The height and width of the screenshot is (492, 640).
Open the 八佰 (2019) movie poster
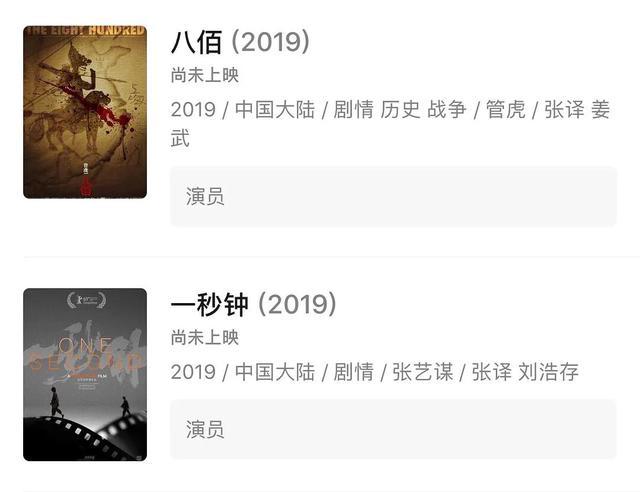tap(85, 112)
